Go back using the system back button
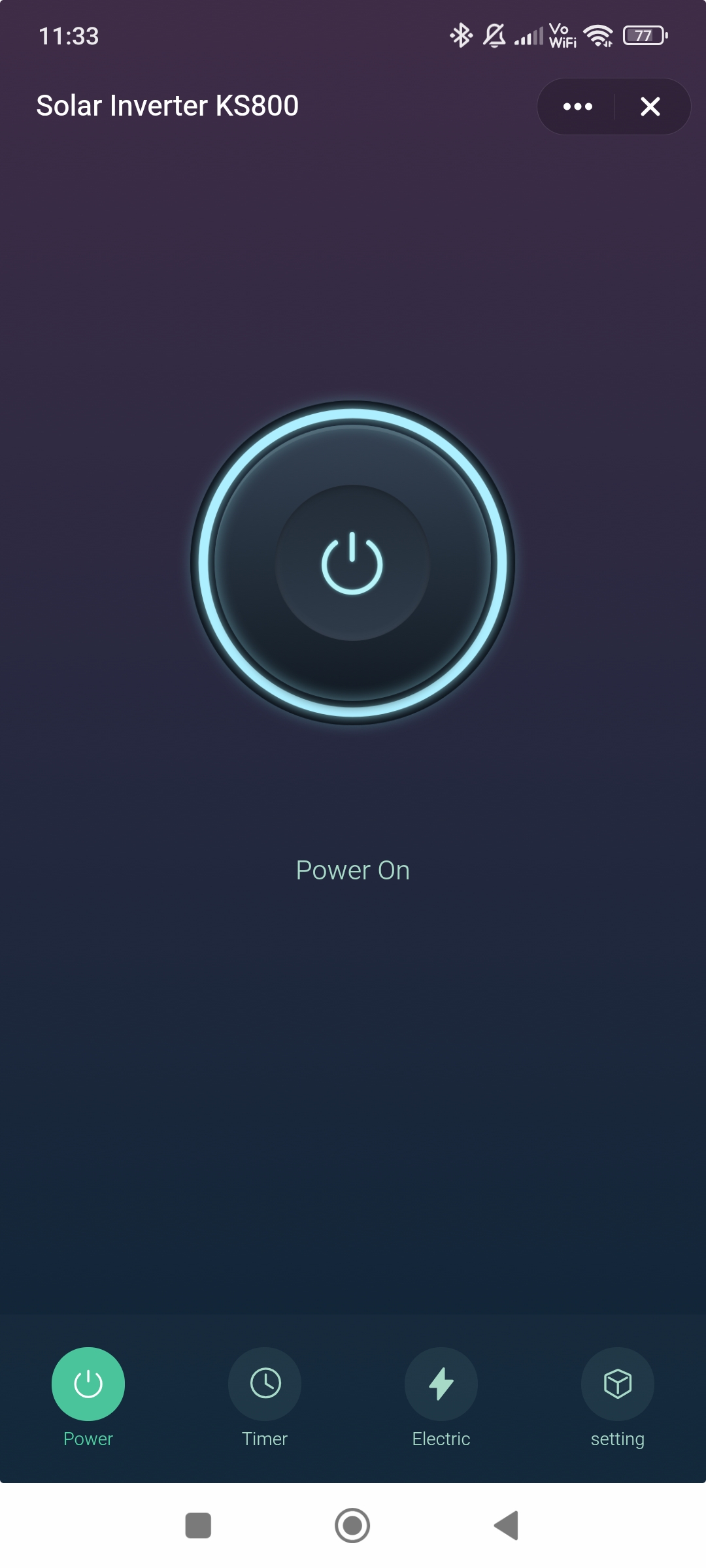706x1568 pixels. coord(507,1526)
